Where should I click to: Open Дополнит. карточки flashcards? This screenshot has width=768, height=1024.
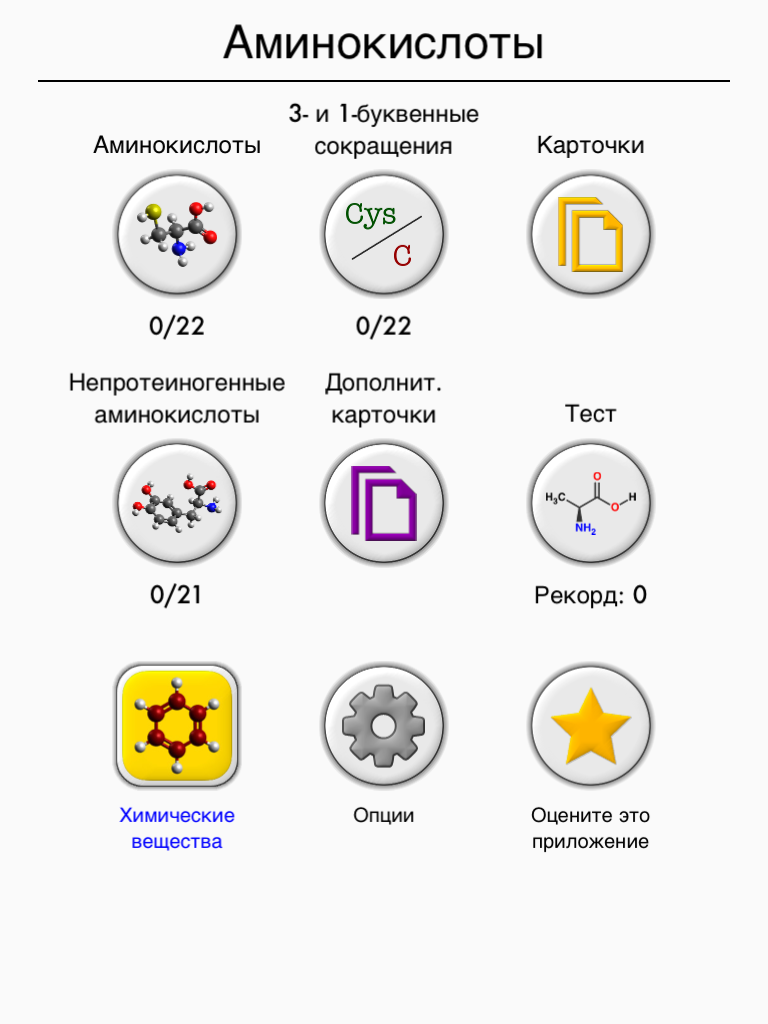pyautogui.click(x=384, y=503)
